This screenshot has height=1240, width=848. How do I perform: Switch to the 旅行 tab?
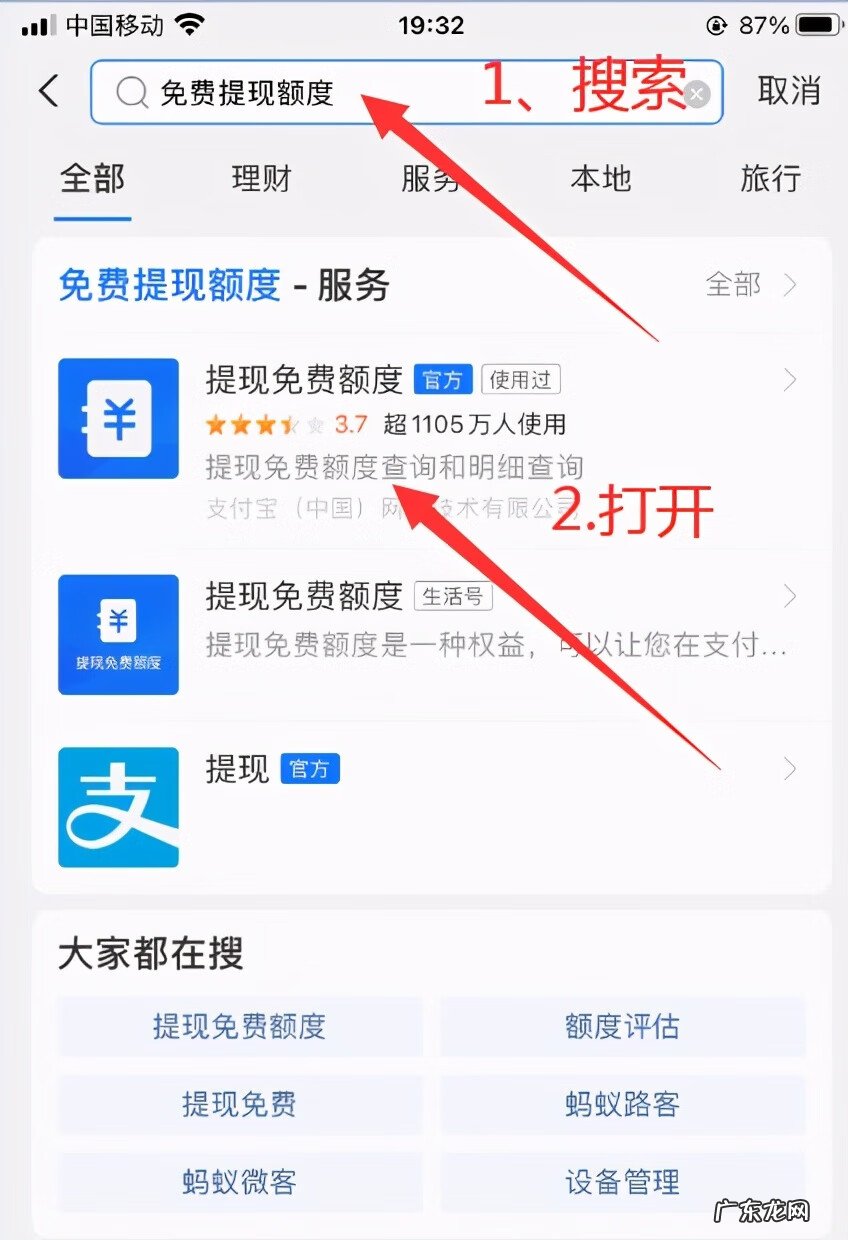pos(772,180)
